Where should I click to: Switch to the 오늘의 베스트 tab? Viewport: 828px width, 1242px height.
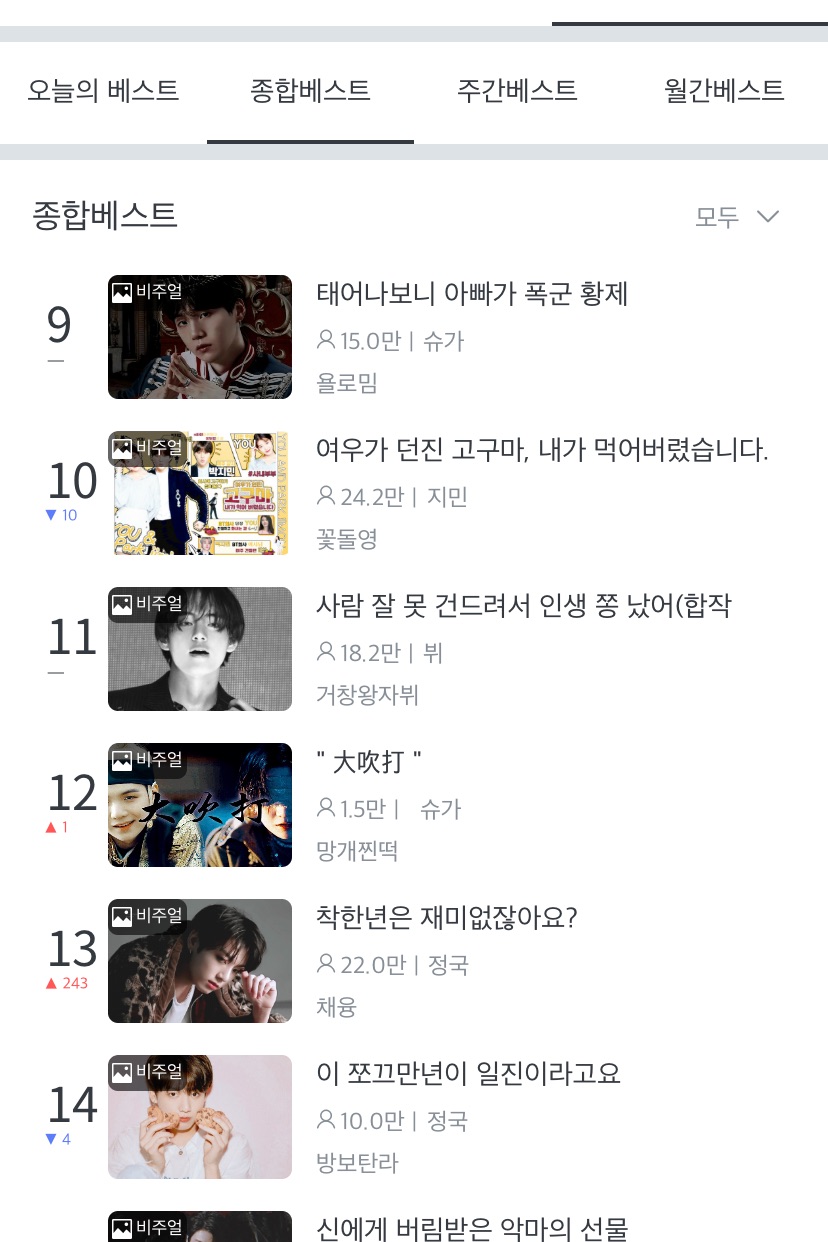click(103, 91)
